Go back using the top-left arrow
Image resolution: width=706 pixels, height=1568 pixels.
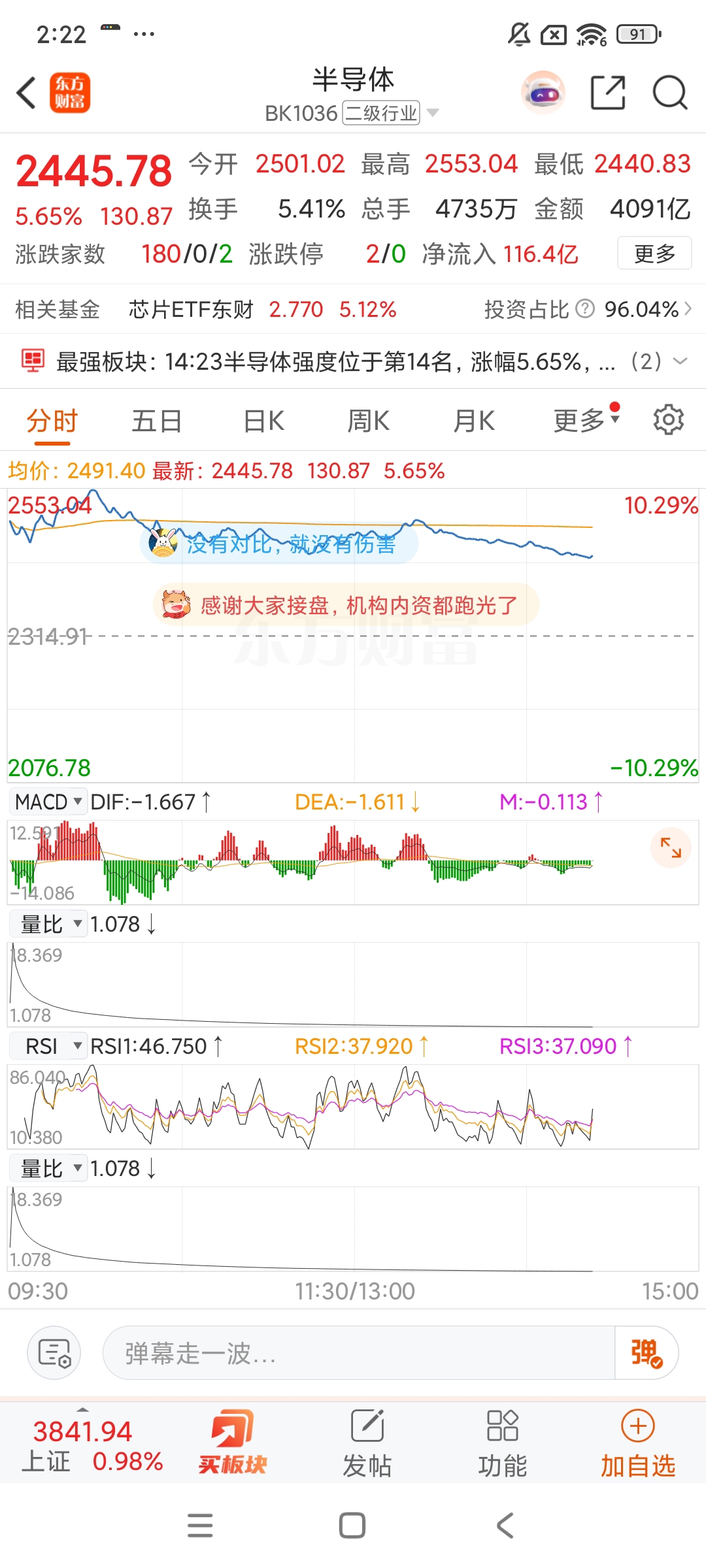point(26,93)
